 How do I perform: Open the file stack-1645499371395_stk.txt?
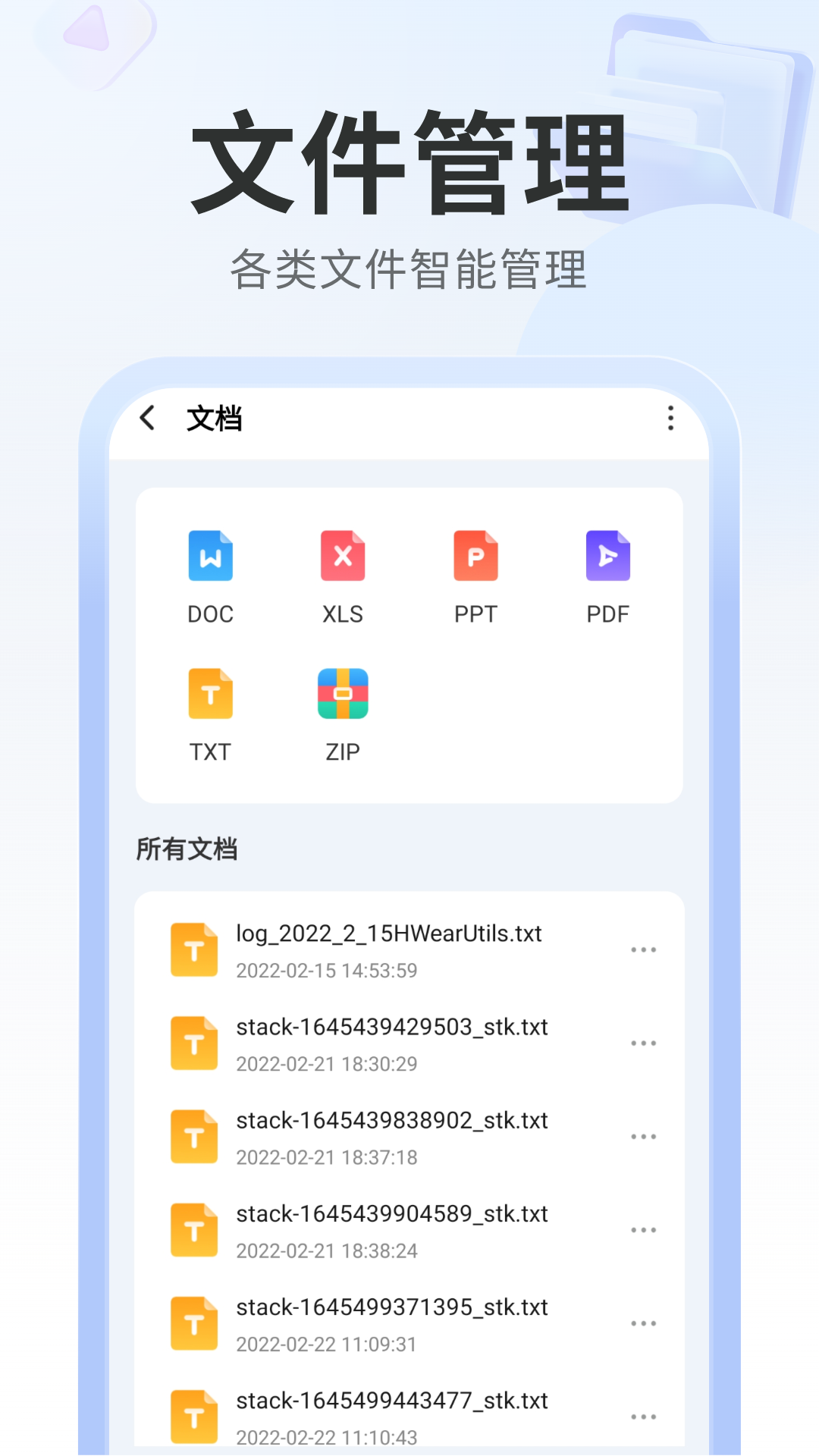click(x=391, y=1307)
